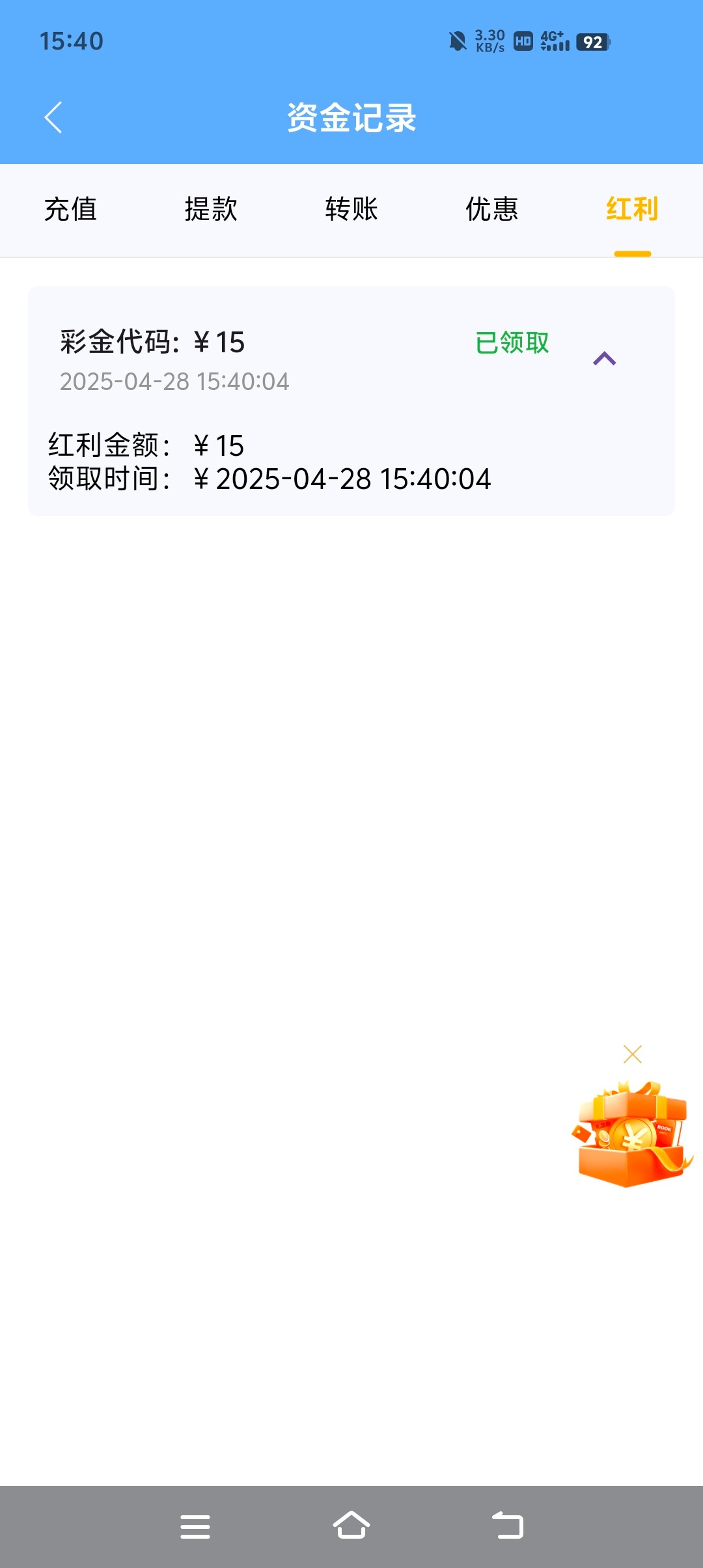Dismiss the floating gift box
The image size is (703, 1568).
[632, 1054]
